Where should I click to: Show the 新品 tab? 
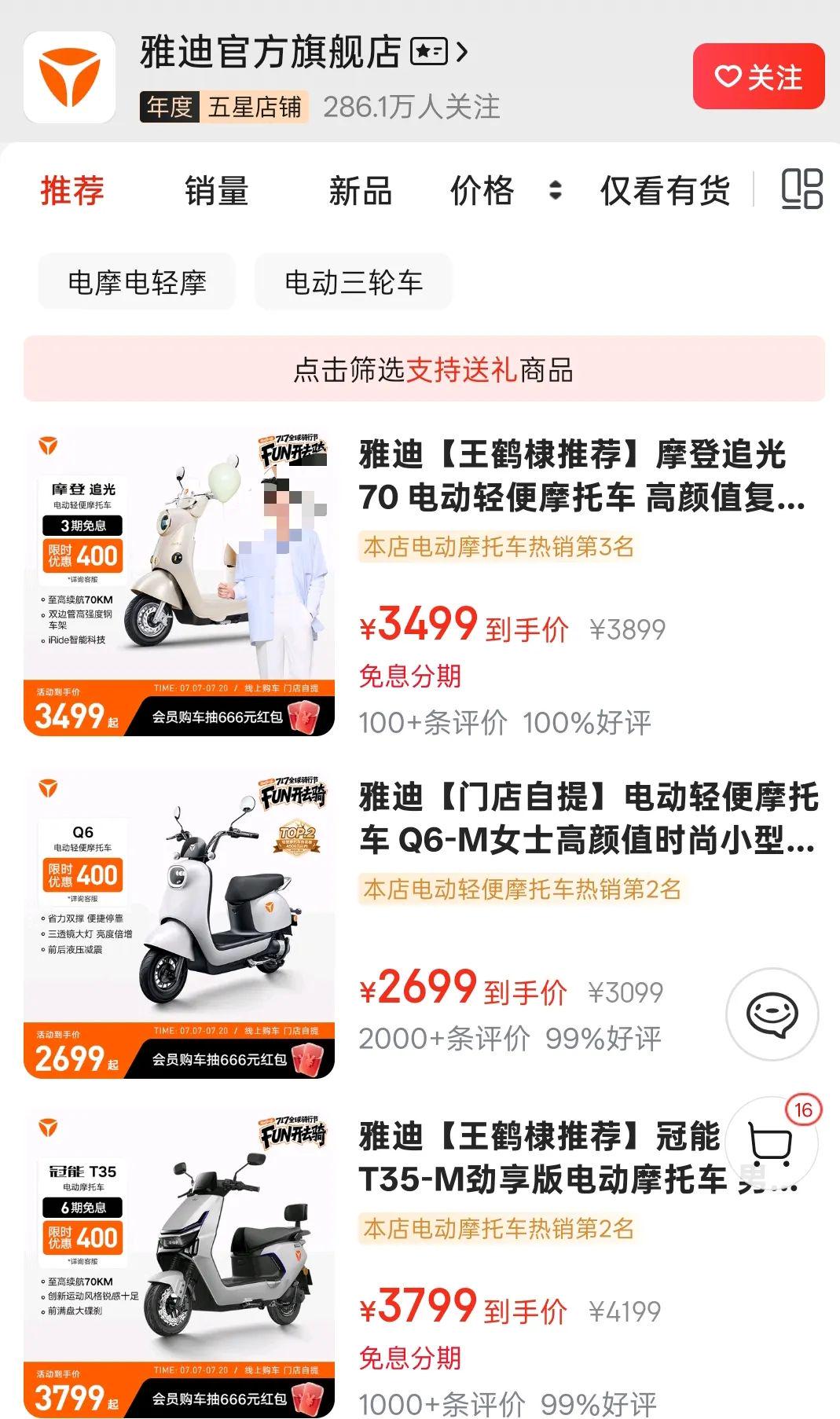(x=360, y=191)
